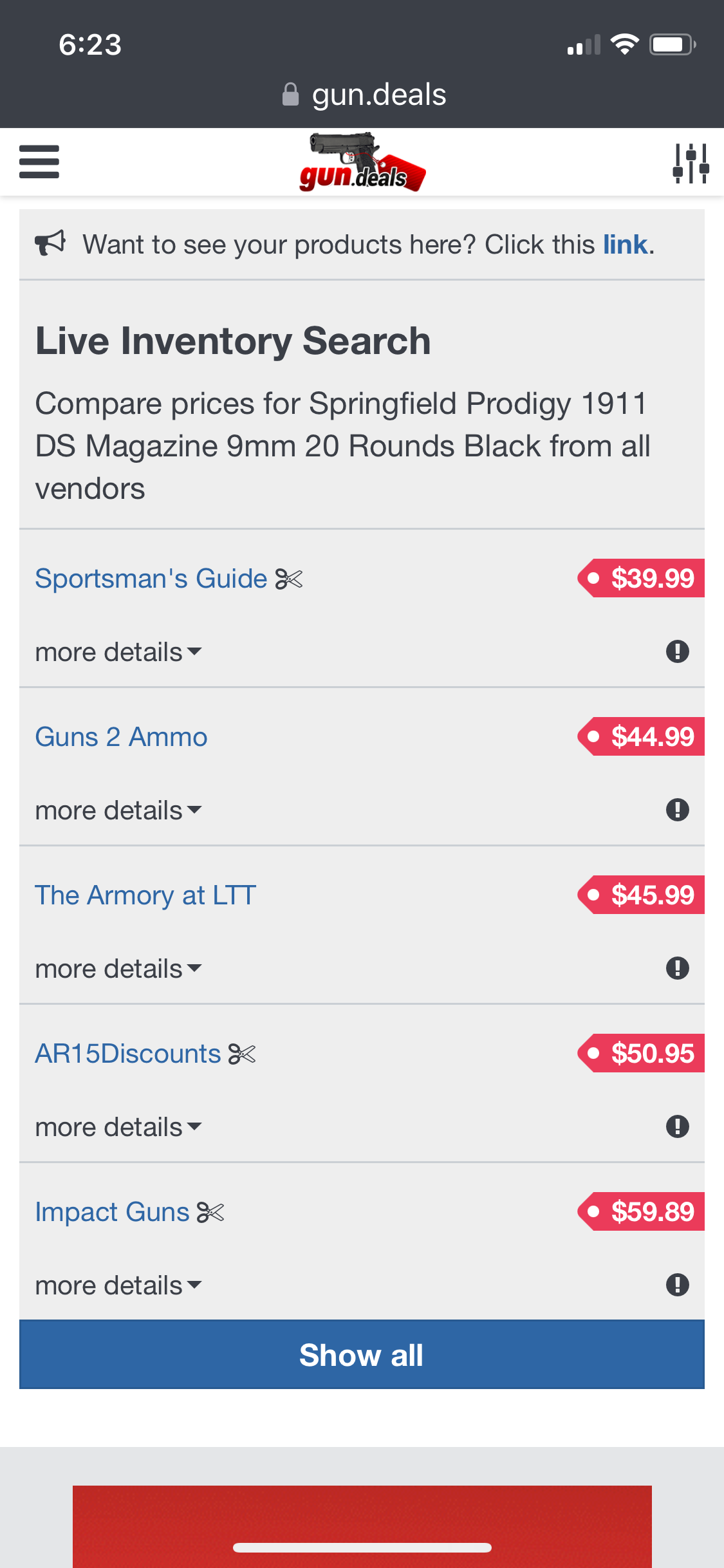
Task: Expand more details for AR15Discounts
Action: click(x=118, y=1127)
